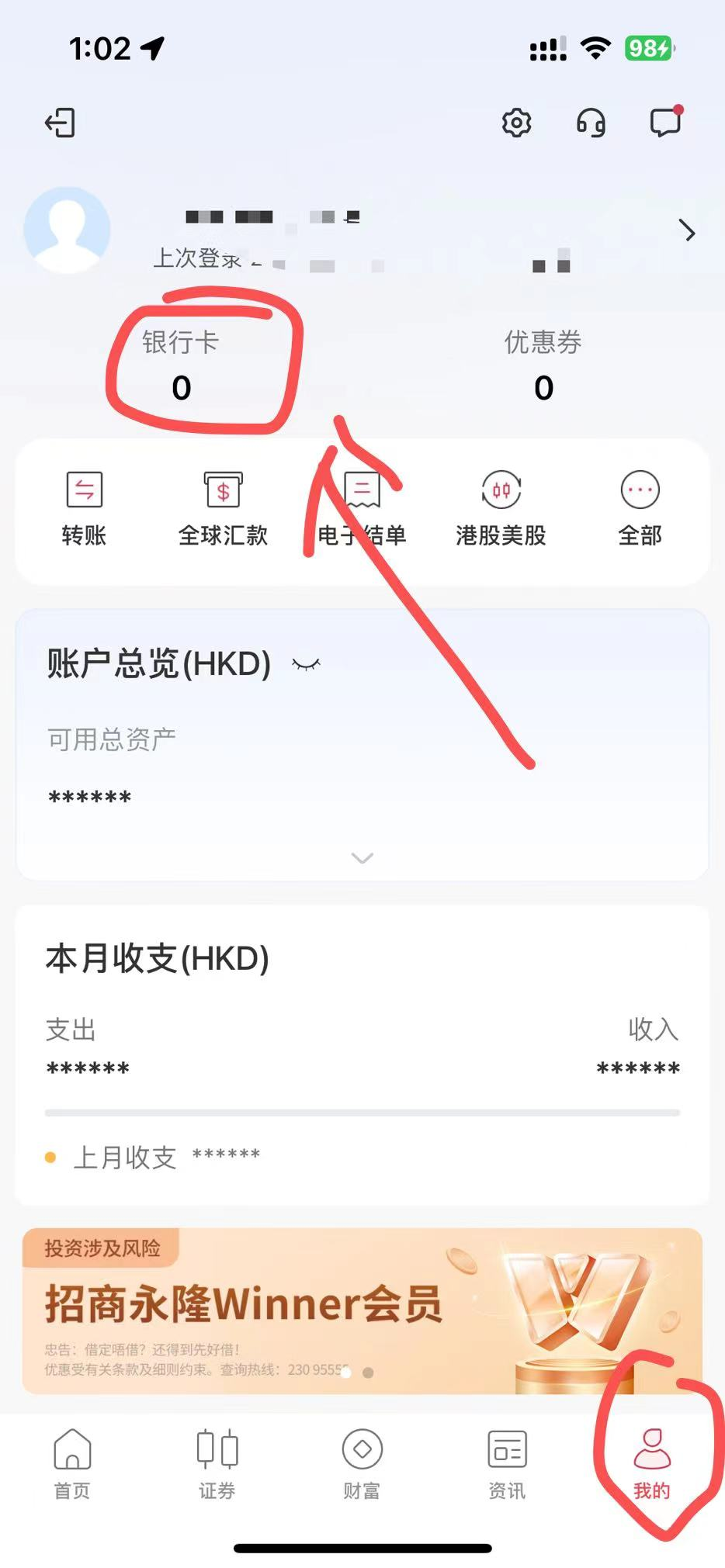This screenshot has height=1568, width=725.
Task: Open the chat messages icon with red badge
Action: (x=664, y=123)
